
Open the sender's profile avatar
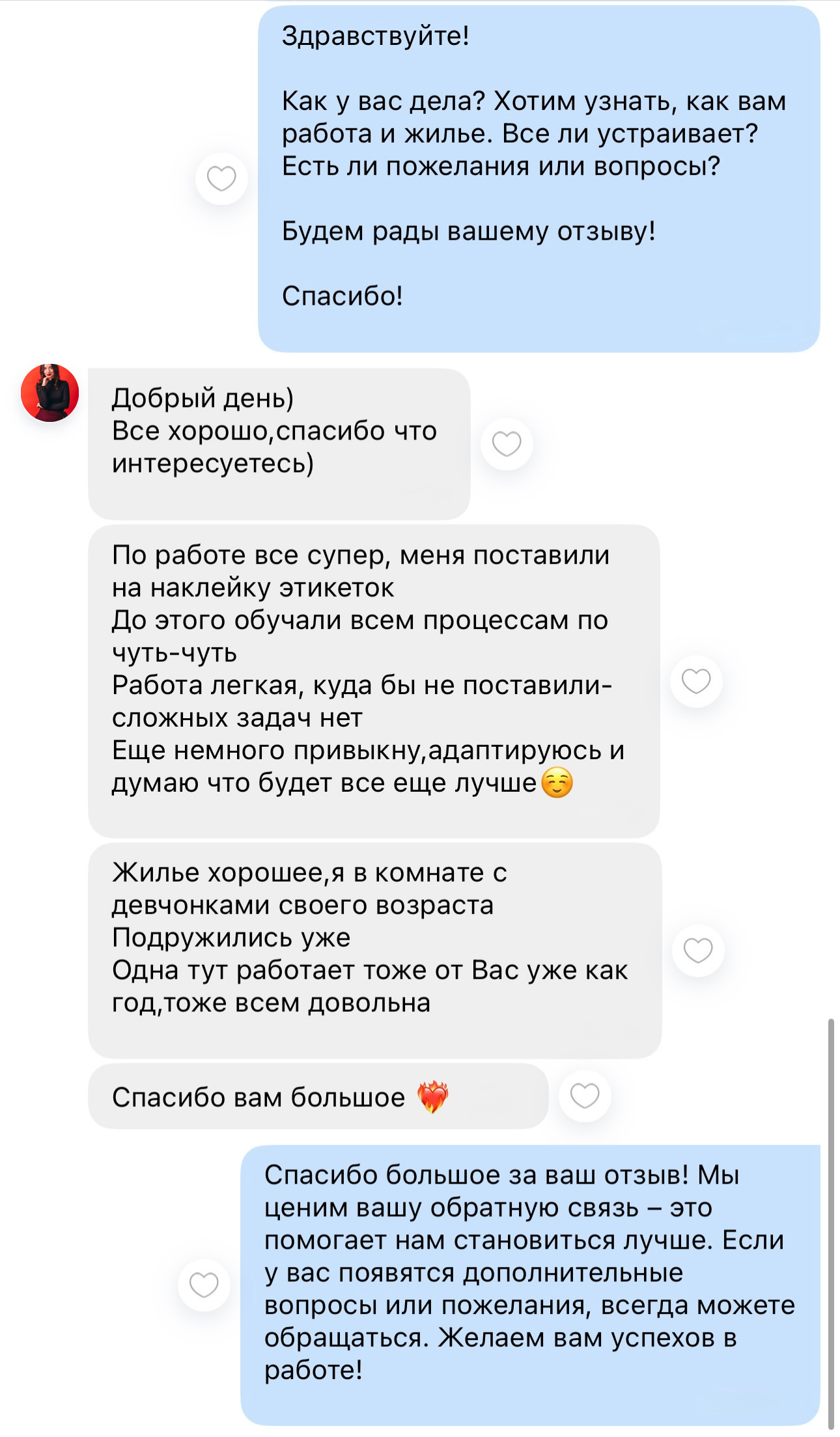pyautogui.click(x=50, y=393)
